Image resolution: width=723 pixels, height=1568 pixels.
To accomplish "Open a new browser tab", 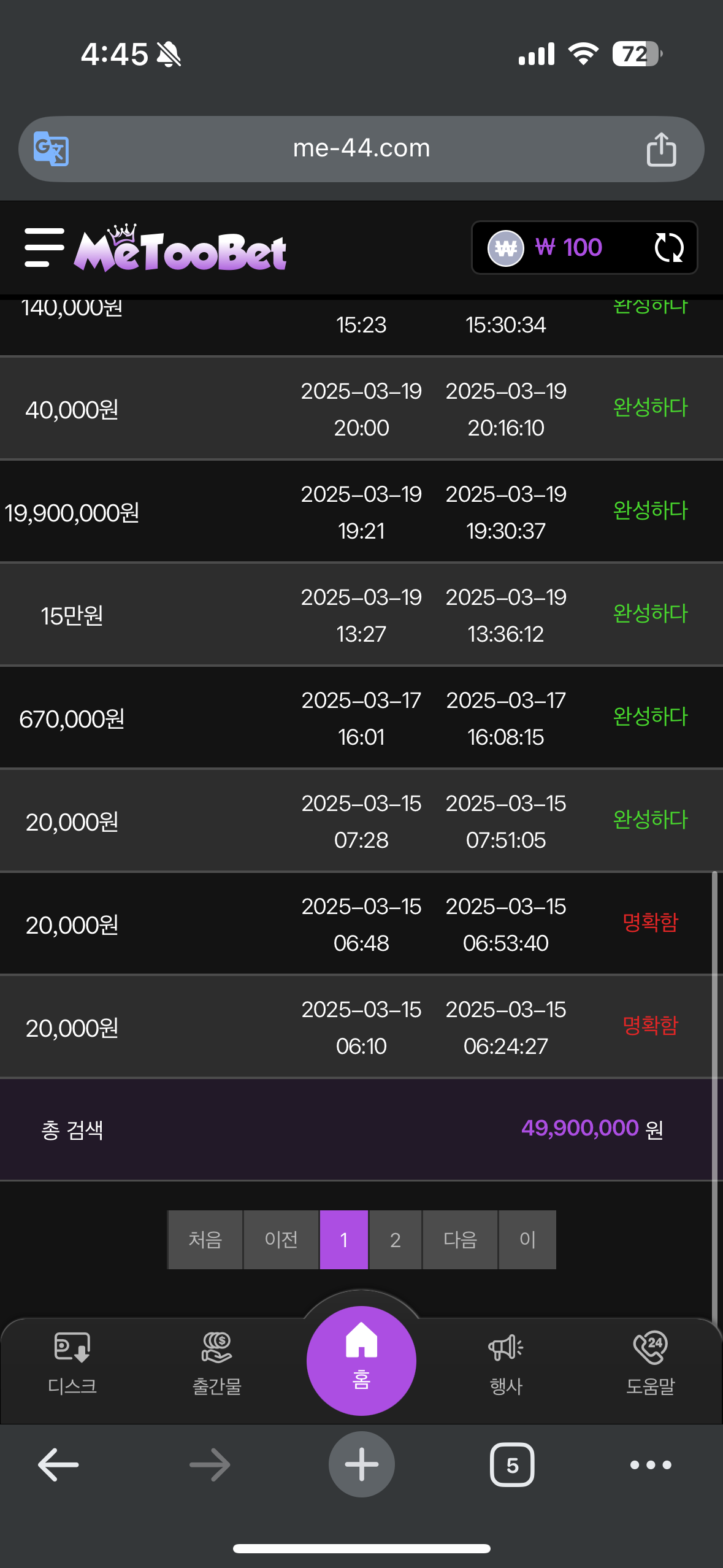I will point(361,1464).
